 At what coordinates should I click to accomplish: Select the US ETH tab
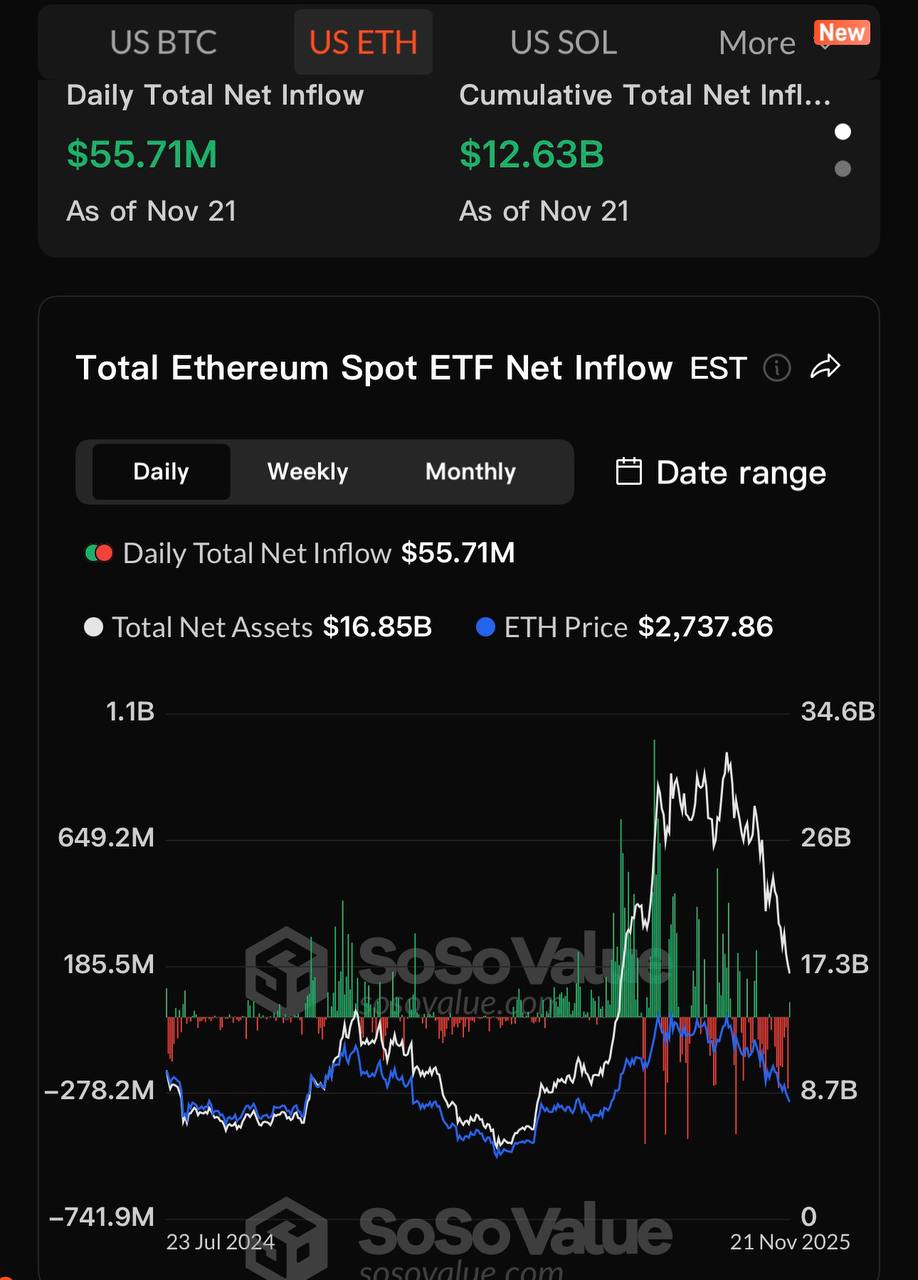(x=363, y=43)
